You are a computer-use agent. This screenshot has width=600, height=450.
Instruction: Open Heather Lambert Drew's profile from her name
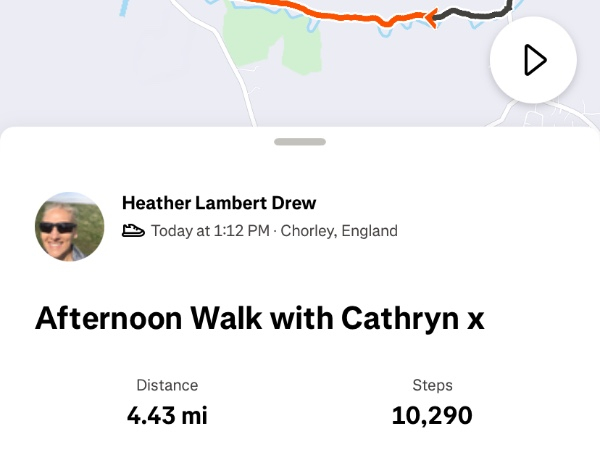(218, 203)
